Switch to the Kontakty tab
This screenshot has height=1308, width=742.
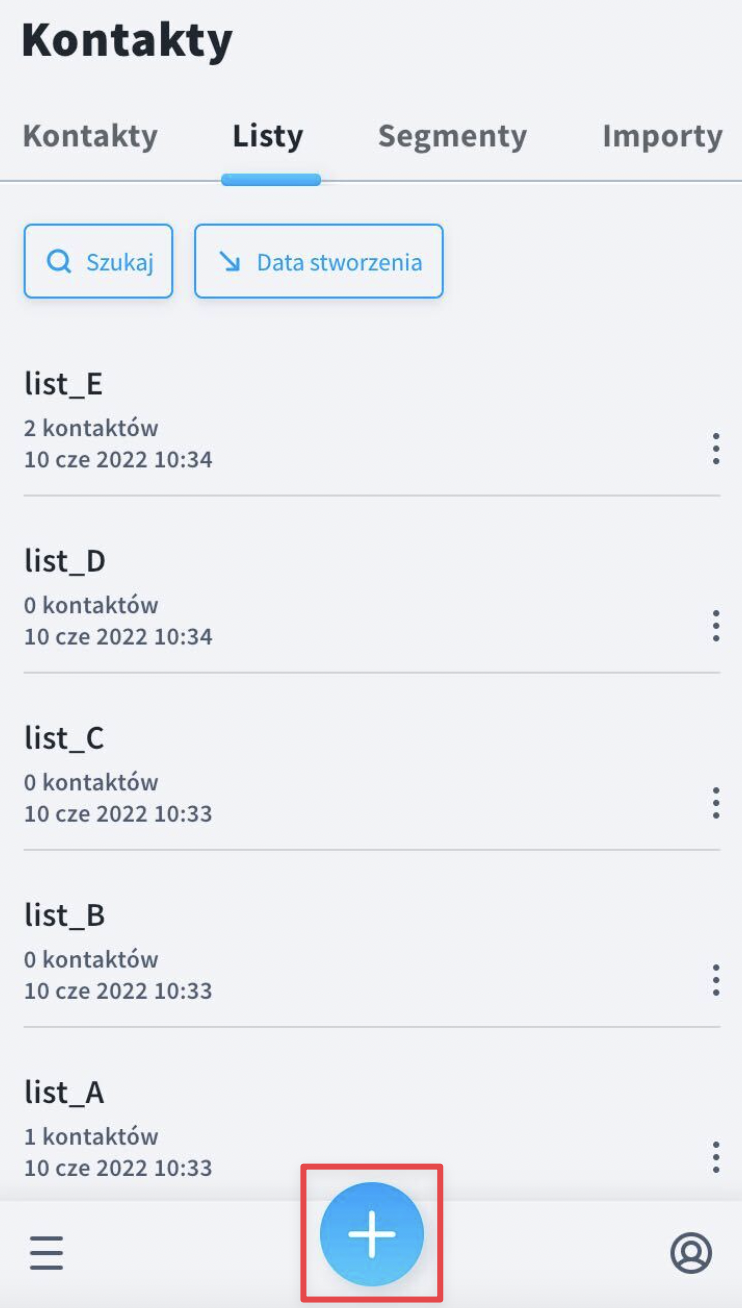90,136
